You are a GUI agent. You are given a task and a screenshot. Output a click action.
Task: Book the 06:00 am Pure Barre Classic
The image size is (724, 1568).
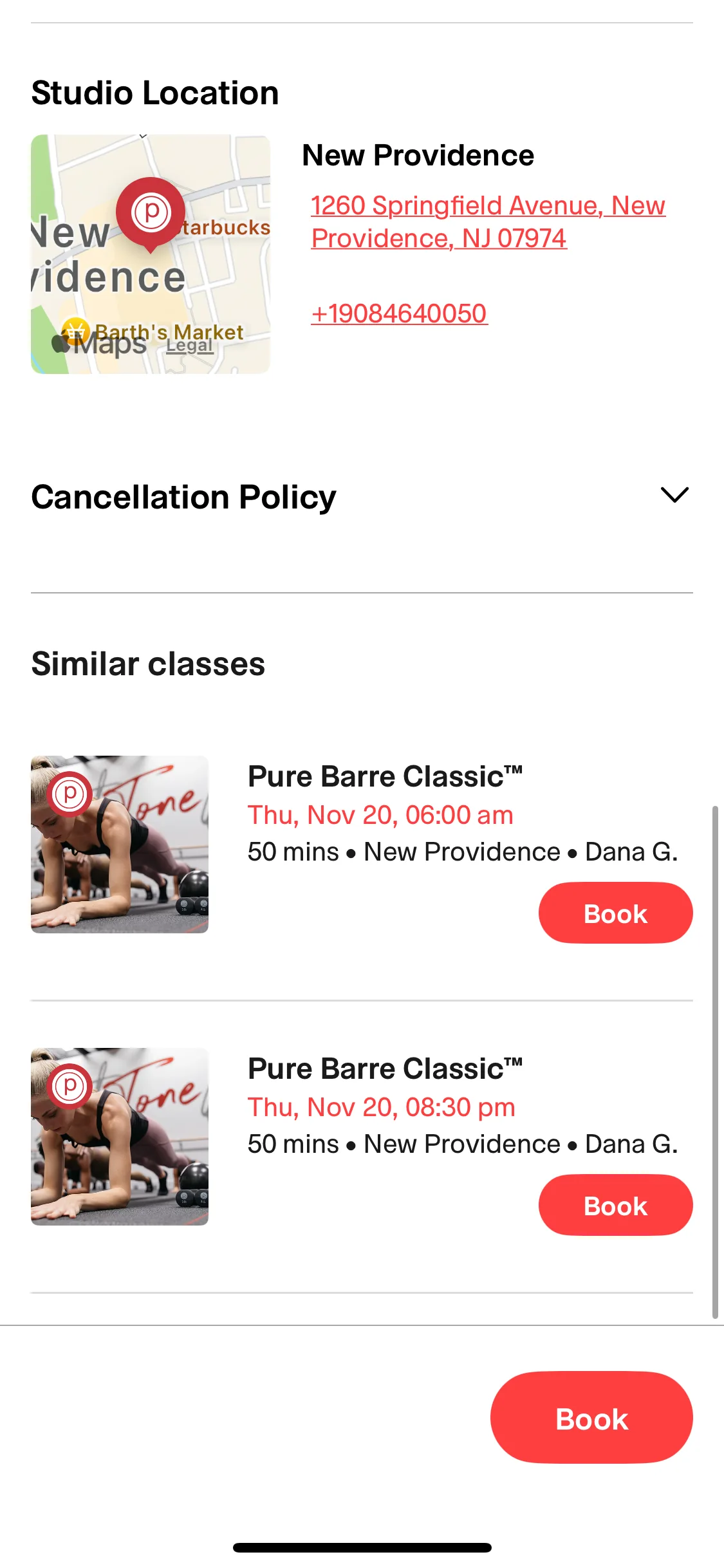click(615, 913)
